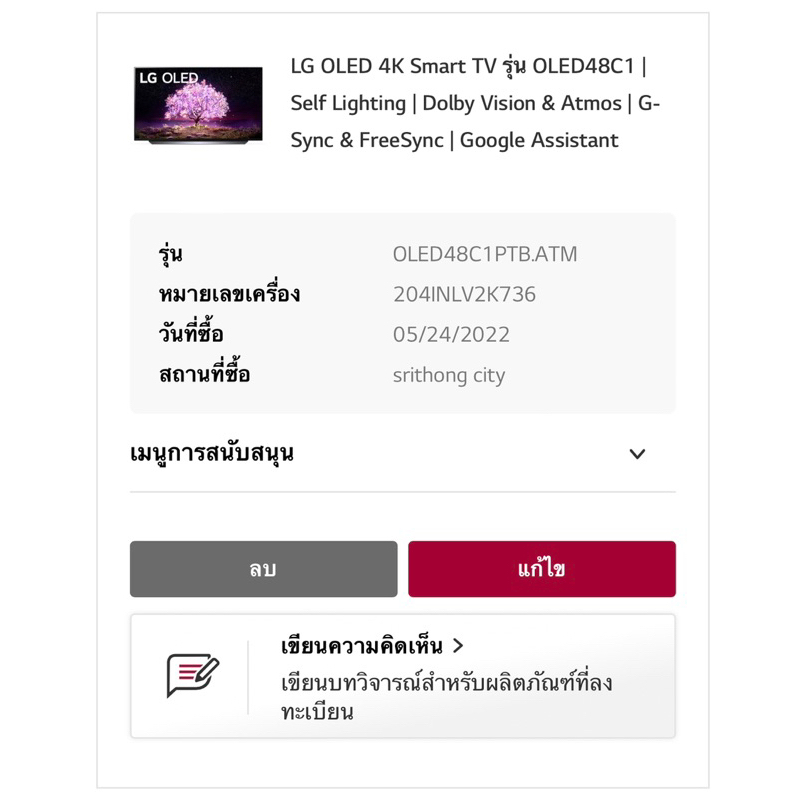Image resolution: width=800 pixels, height=800 pixels.
Task: Edit product details with the แก้ไข button
Action: pyautogui.click(x=541, y=569)
